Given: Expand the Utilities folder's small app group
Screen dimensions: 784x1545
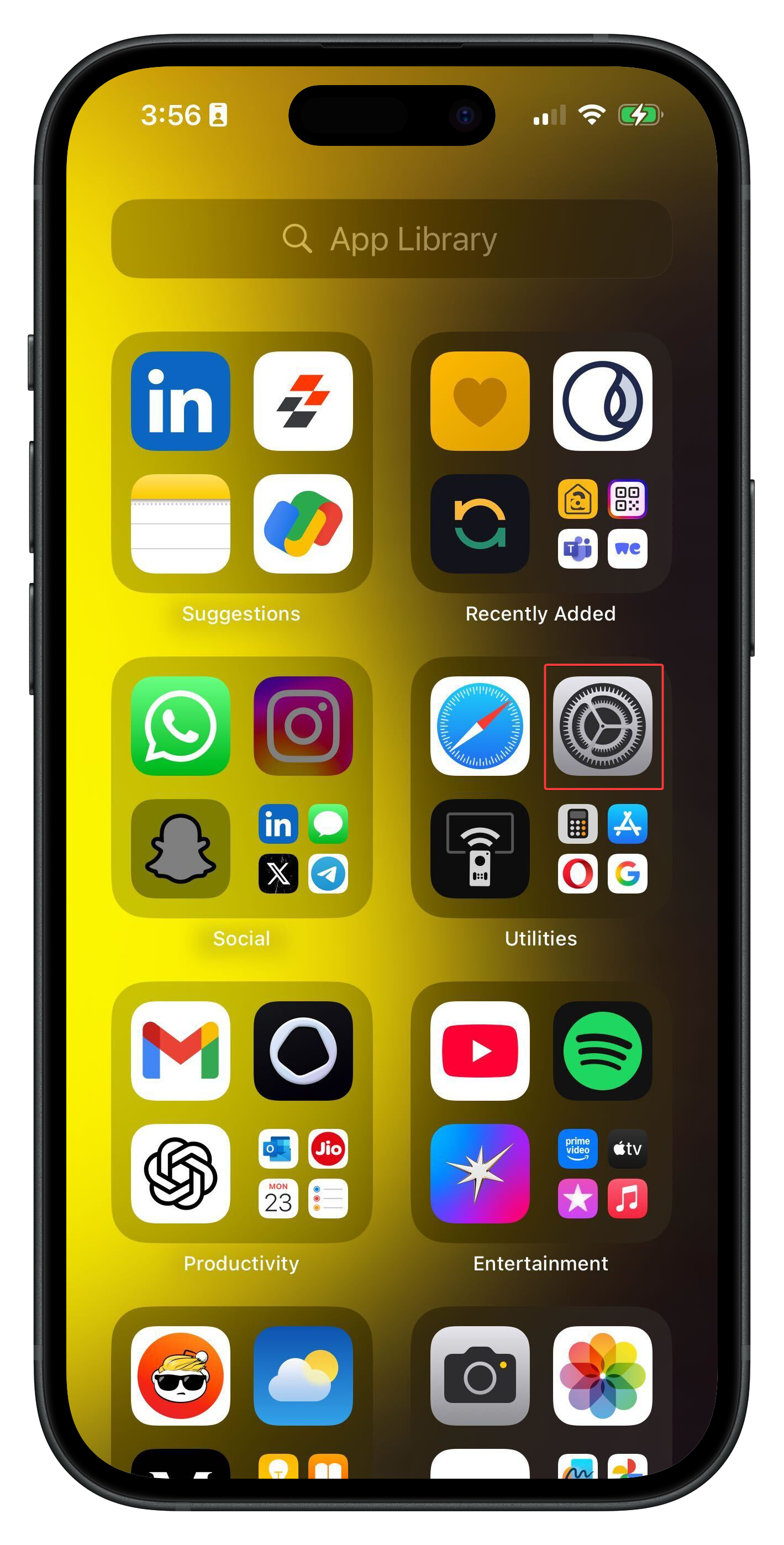Looking at the screenshot, I should (602, 848).
